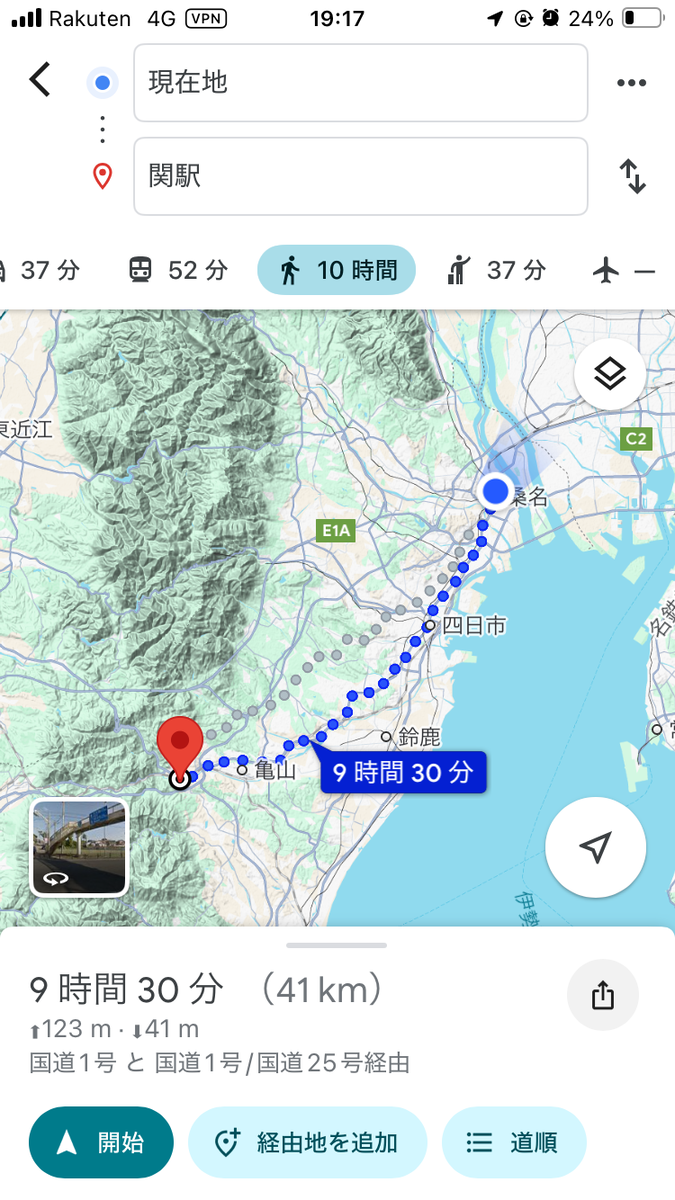Edit the 関駅 destination field
675x1200 pixels.
click(x=360, y=176)
